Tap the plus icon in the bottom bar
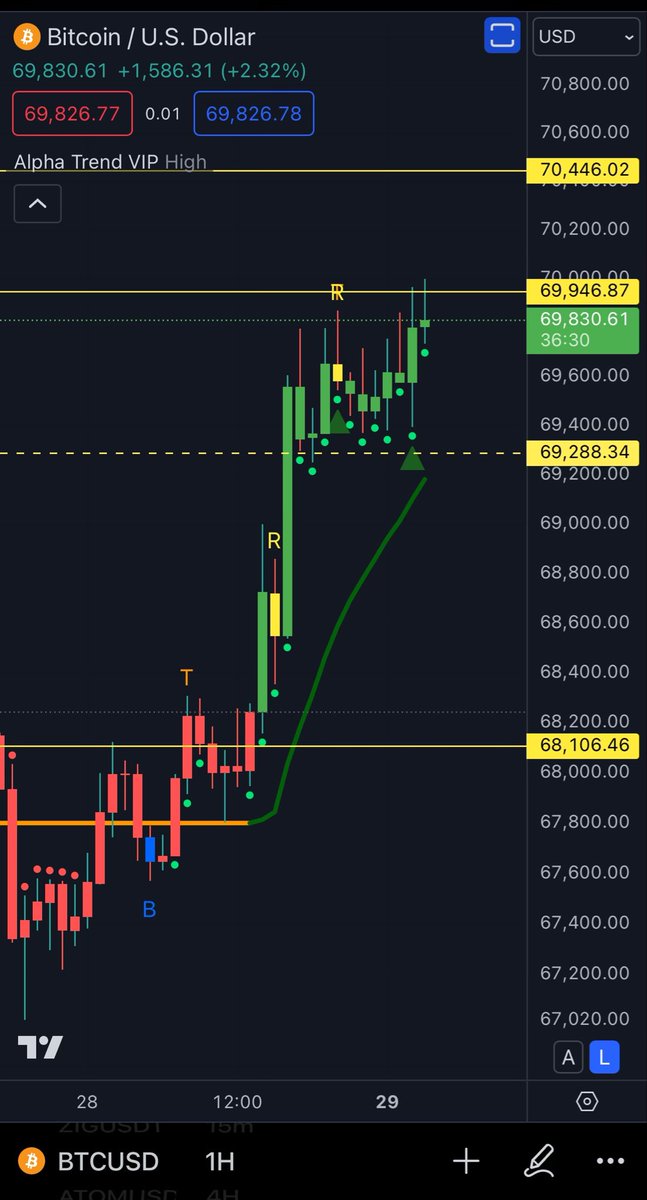 pos(466,1162)
